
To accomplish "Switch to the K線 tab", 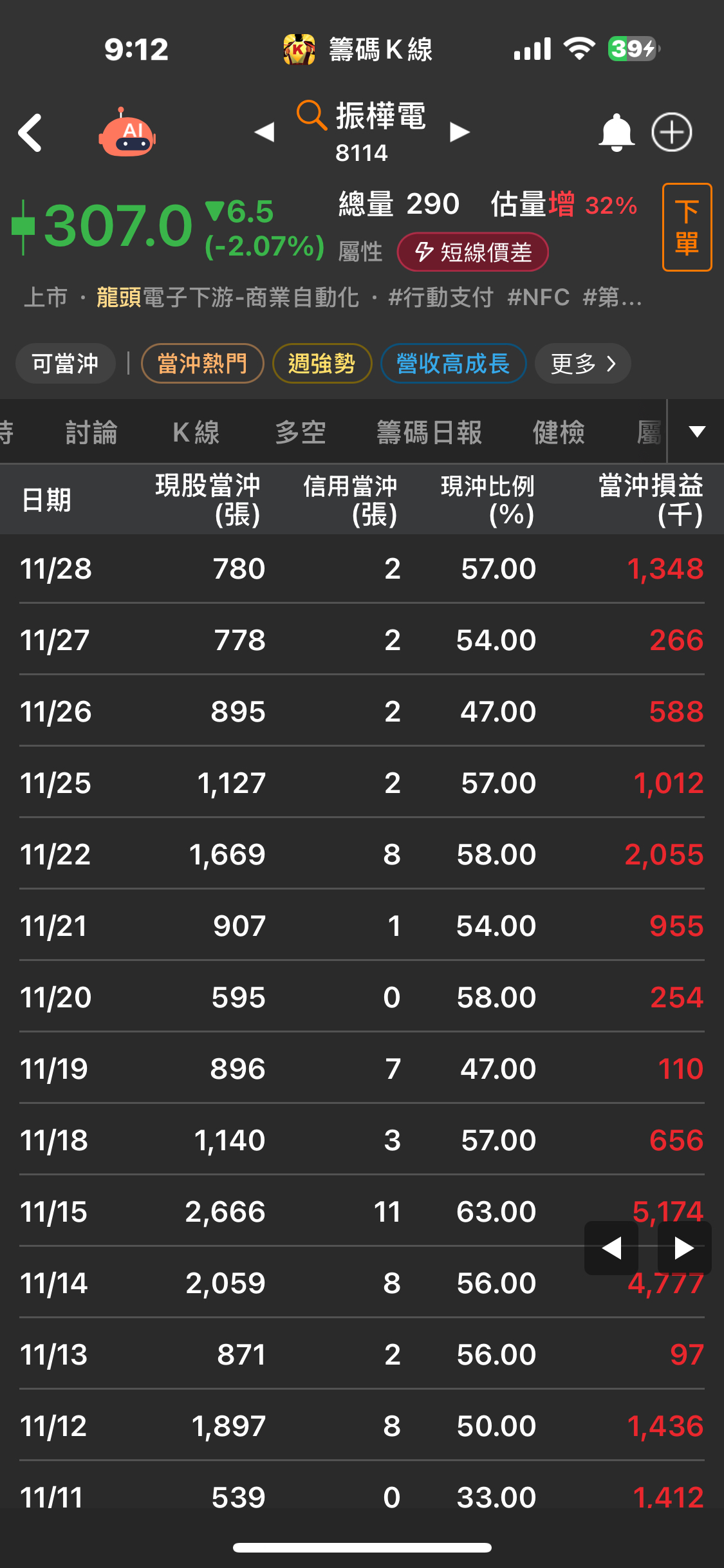I will coord(196,432).
